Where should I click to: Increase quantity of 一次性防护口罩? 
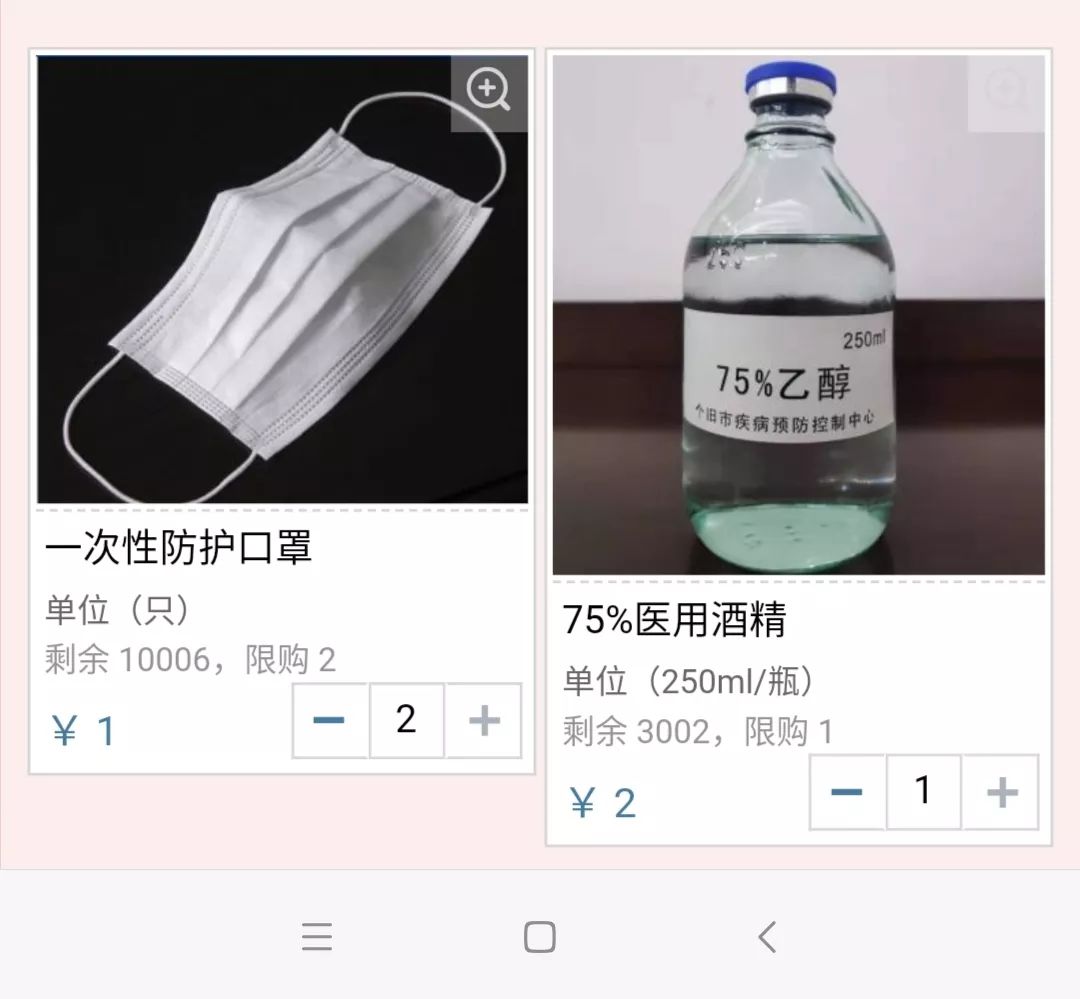[x=484, y=721]
